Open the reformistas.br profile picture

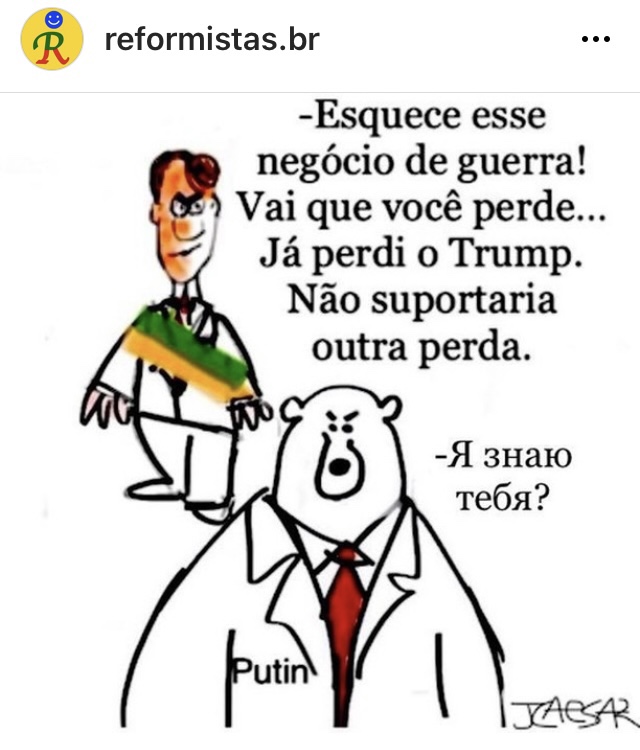point(51,39)
